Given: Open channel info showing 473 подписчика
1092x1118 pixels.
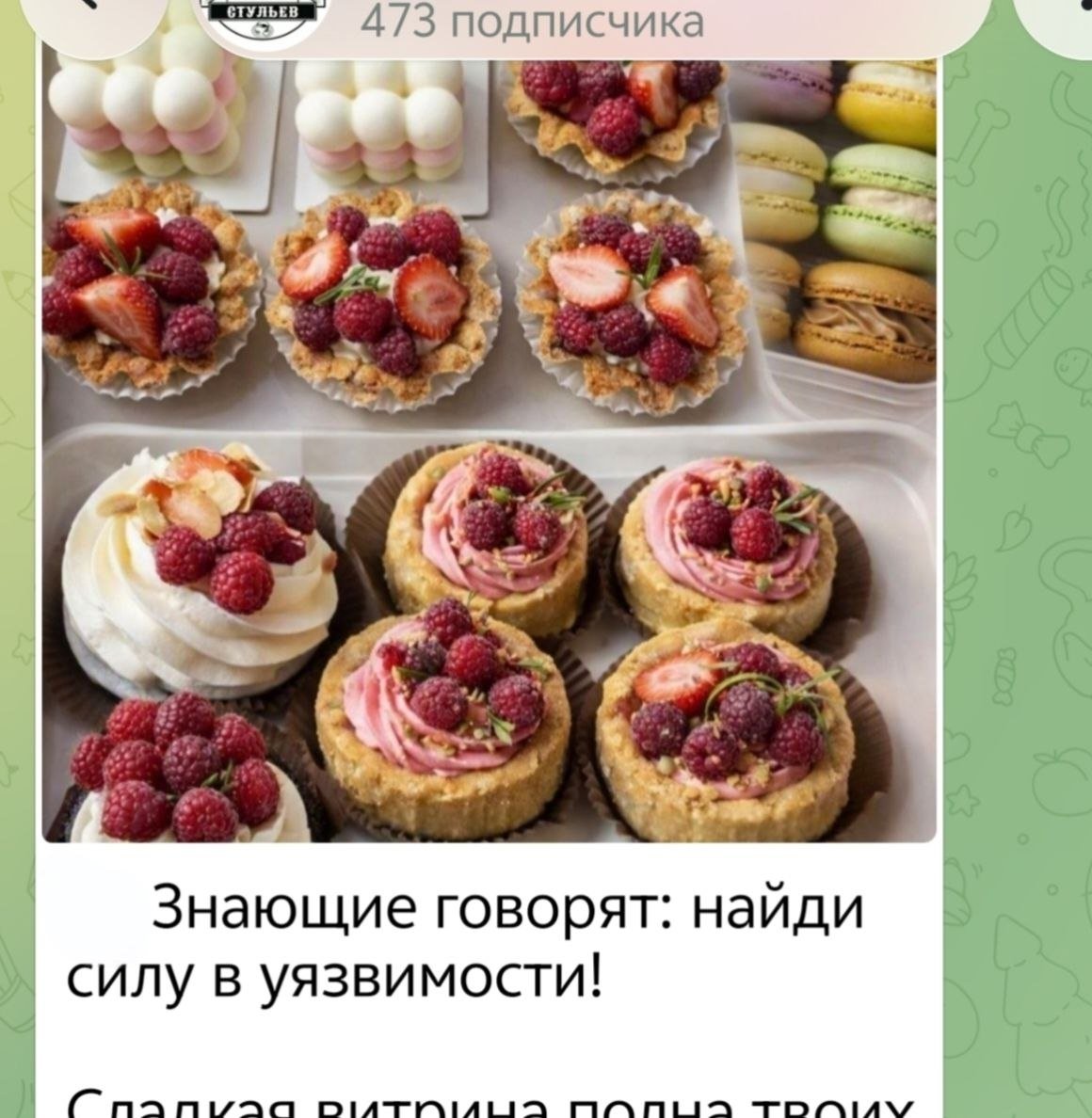Looking at the screenshot, I should pos(532,22).
